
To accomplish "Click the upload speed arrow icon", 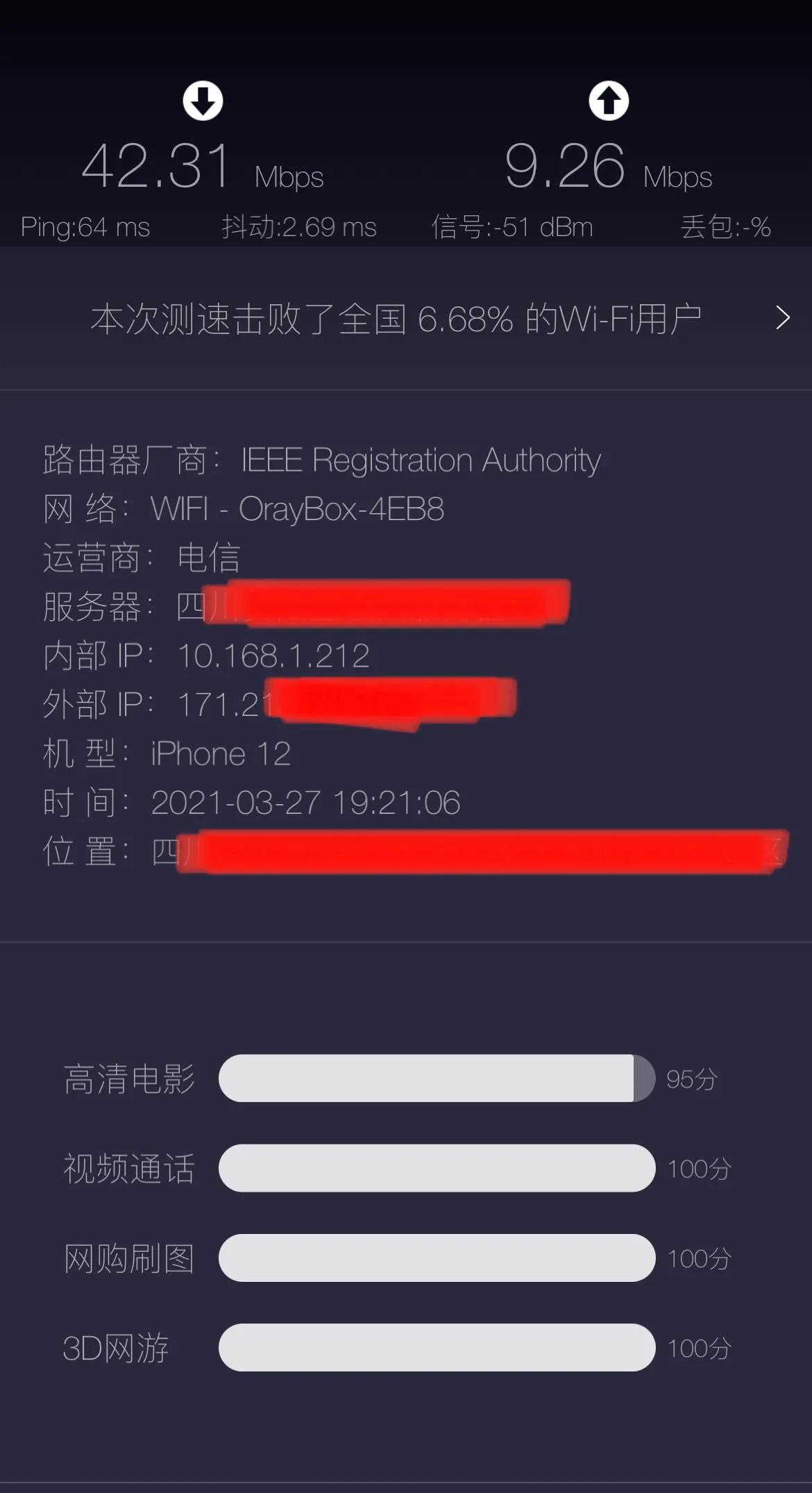I will coord(609,102).
